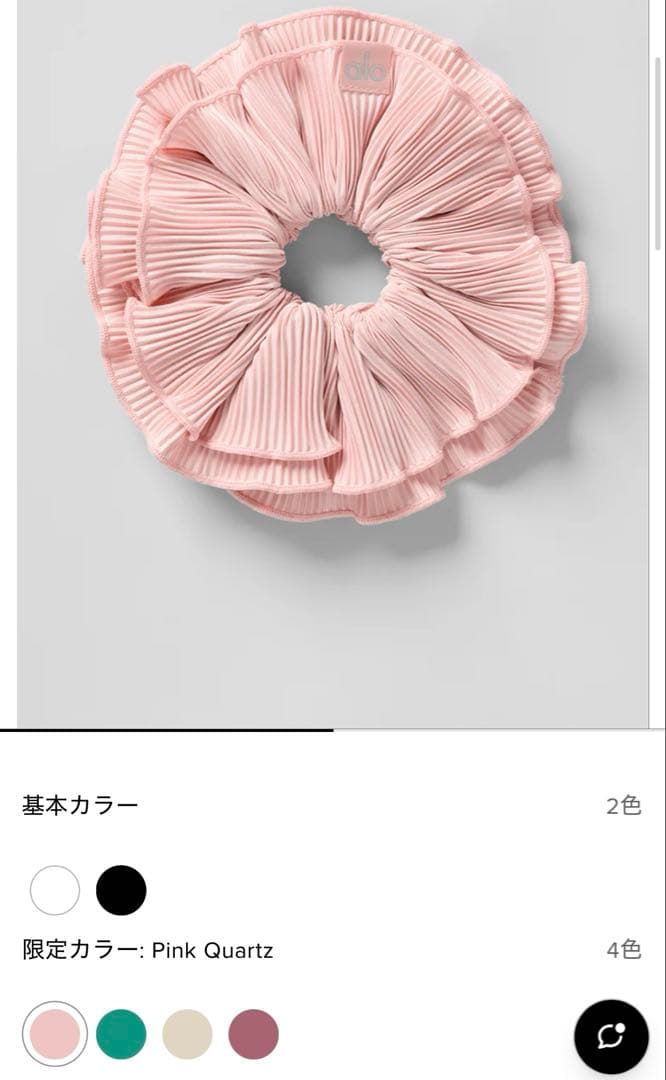Open the chat support bubble

[611, 1036]
